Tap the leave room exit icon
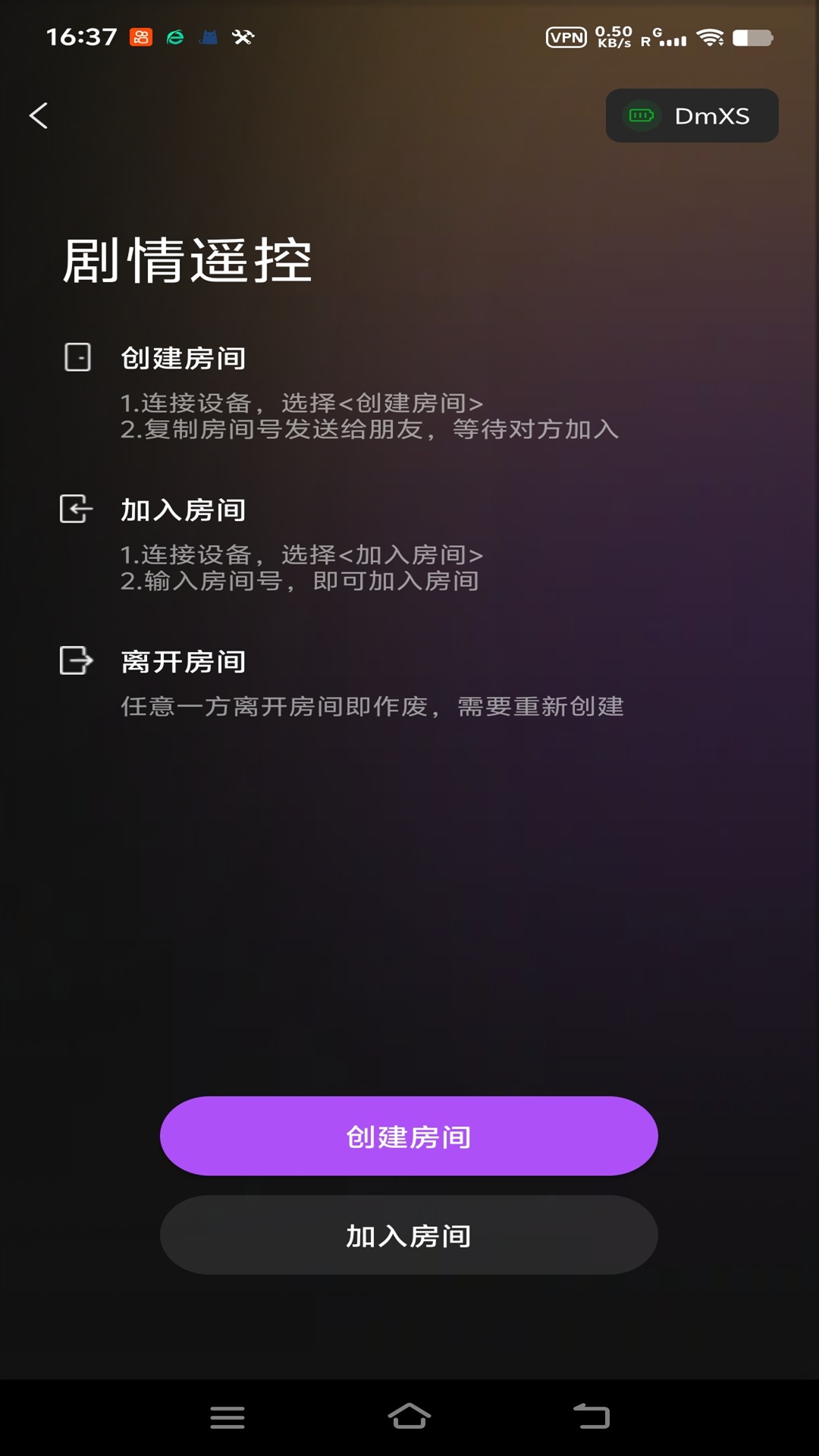 point(75,661)
